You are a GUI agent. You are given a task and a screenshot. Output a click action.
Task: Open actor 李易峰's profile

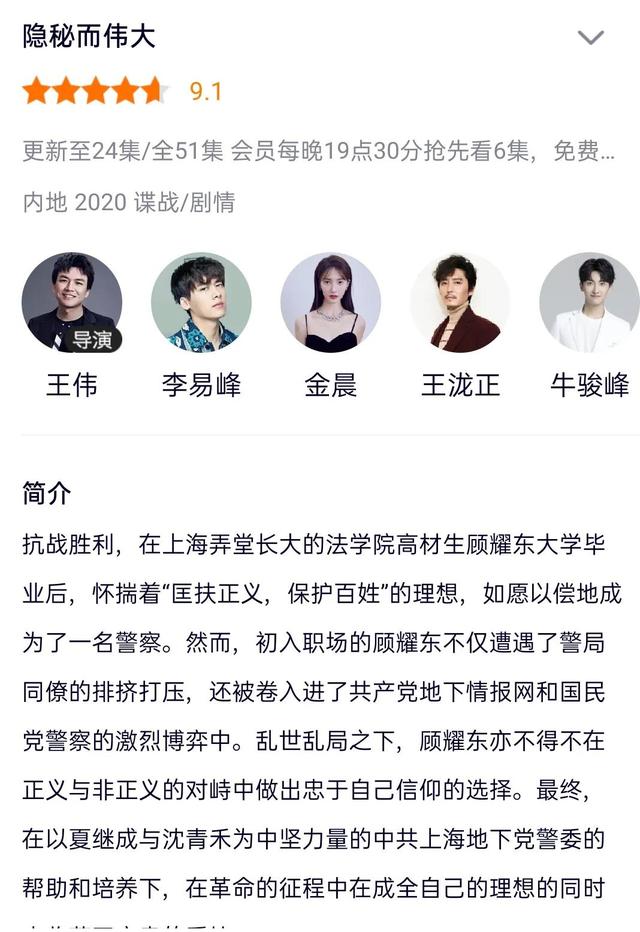click(x=201, y=302)
